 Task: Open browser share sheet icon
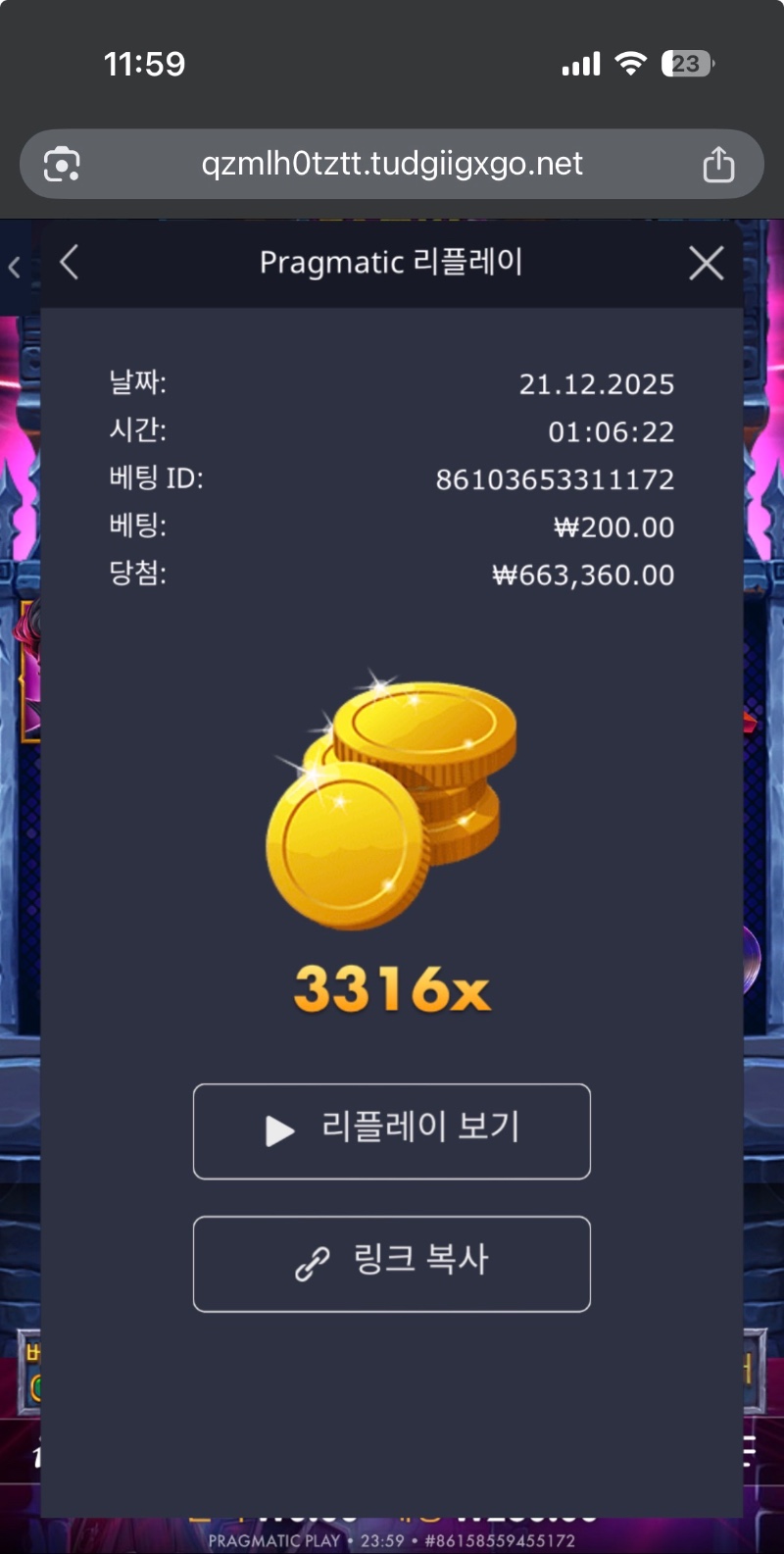(718, 164)
